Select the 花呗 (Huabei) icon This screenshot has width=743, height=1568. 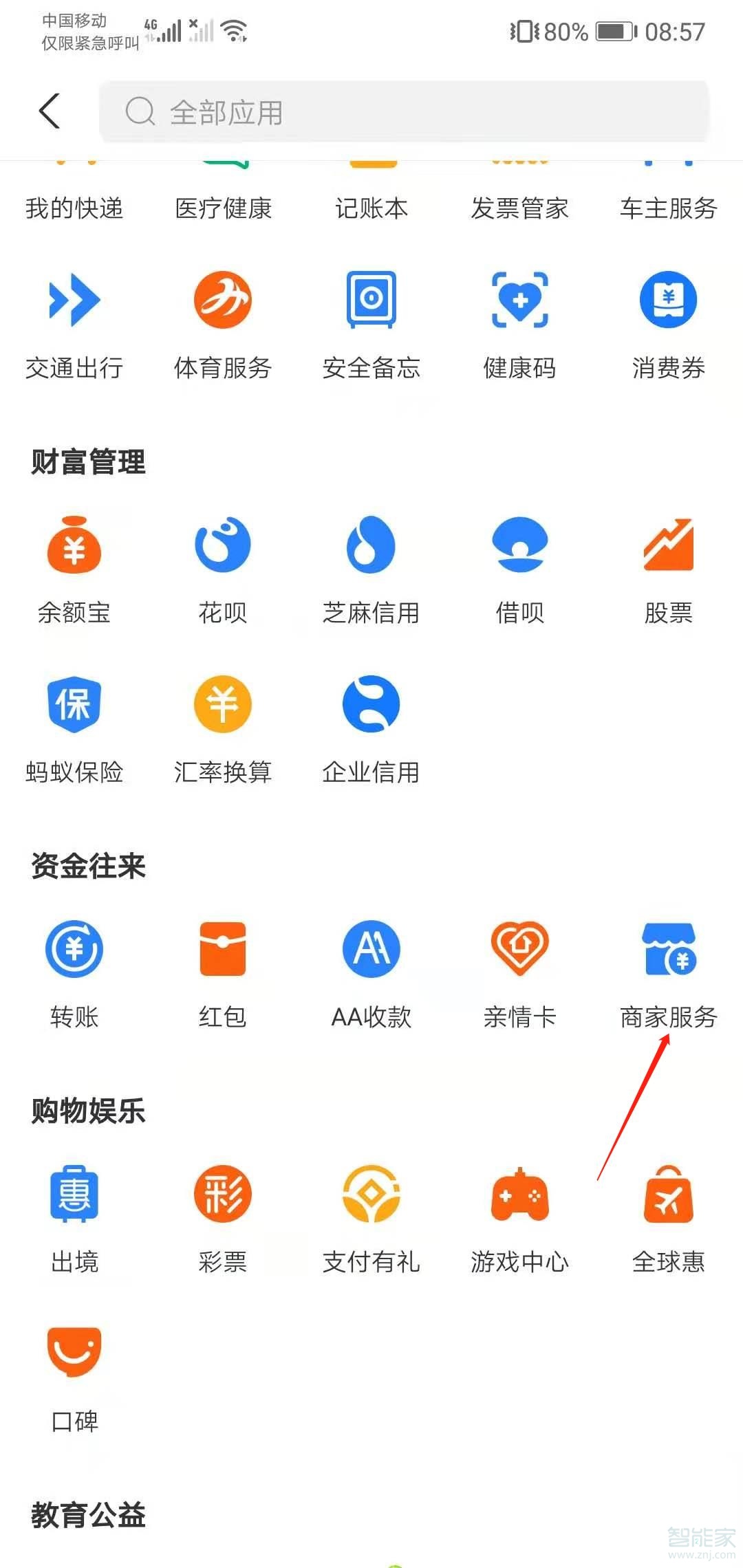coord(222,564)
